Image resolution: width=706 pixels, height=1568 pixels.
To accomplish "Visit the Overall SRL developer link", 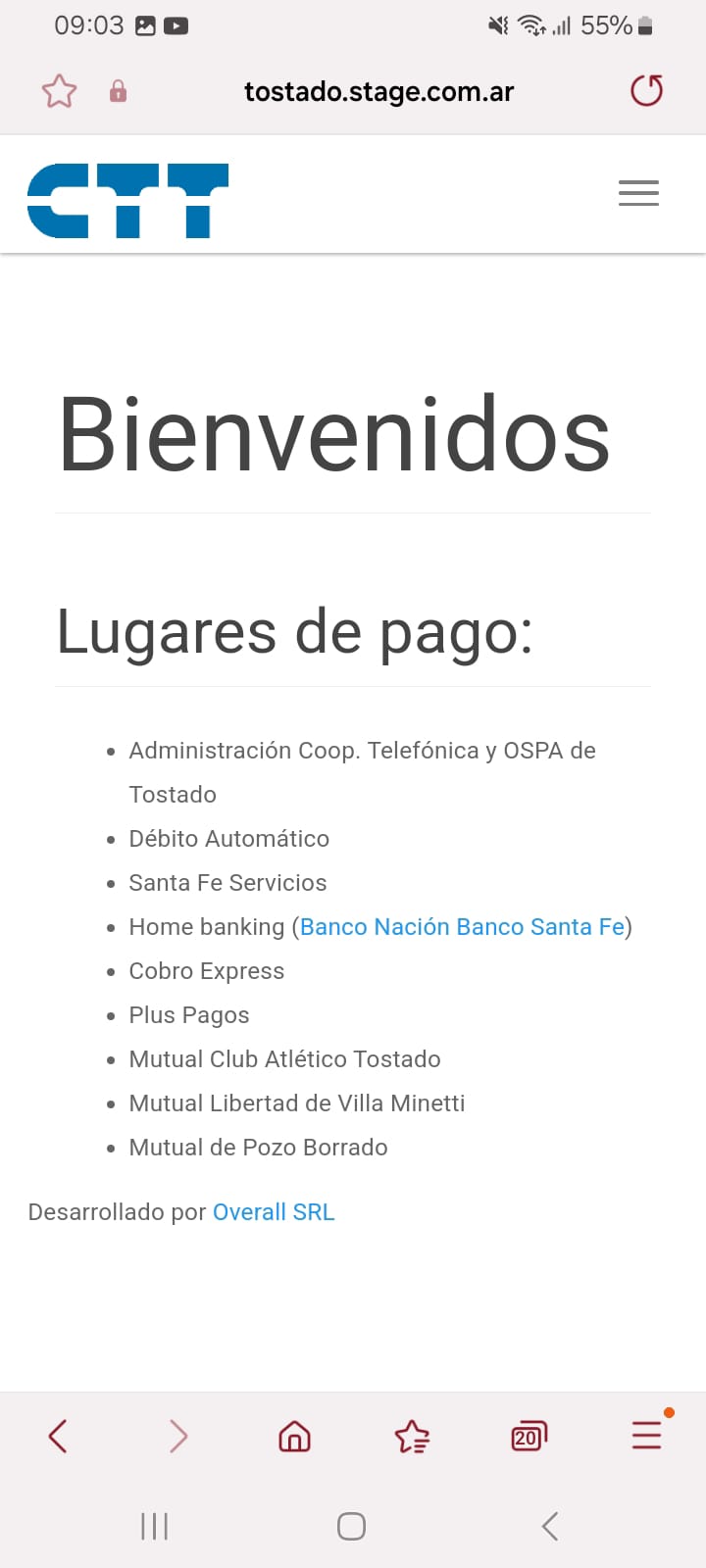I will coord(274,1212).
